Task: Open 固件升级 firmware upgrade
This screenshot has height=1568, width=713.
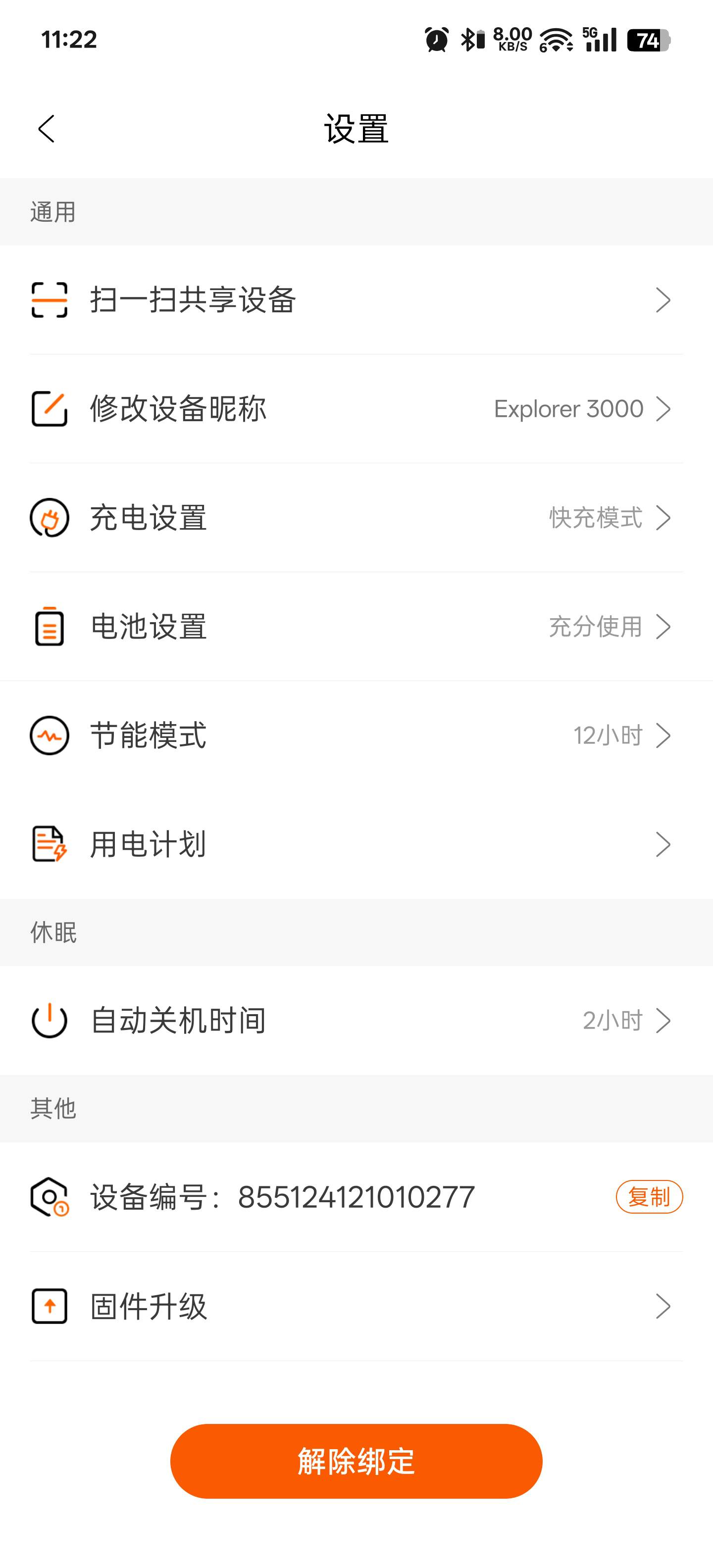Action: (356, 1307)
